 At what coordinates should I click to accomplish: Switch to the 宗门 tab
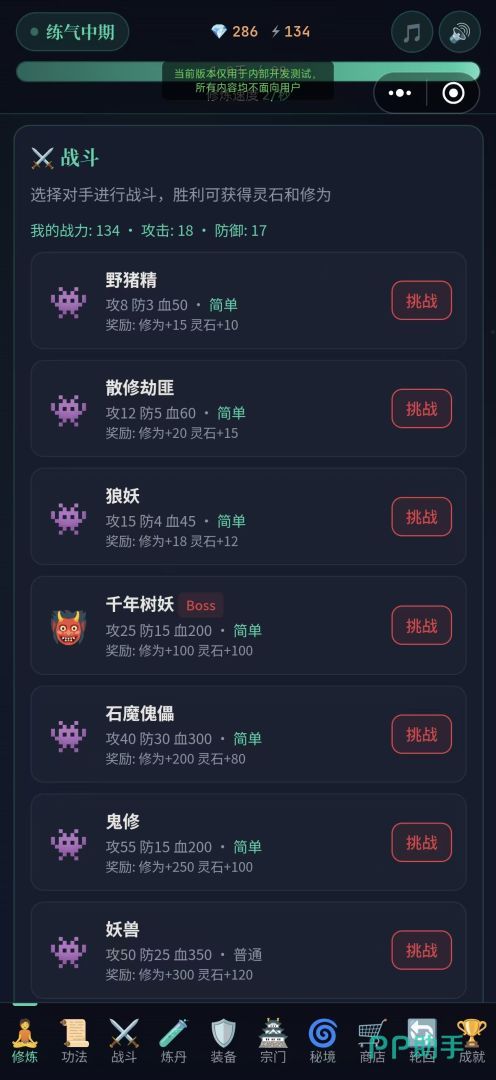point(273,1041)
